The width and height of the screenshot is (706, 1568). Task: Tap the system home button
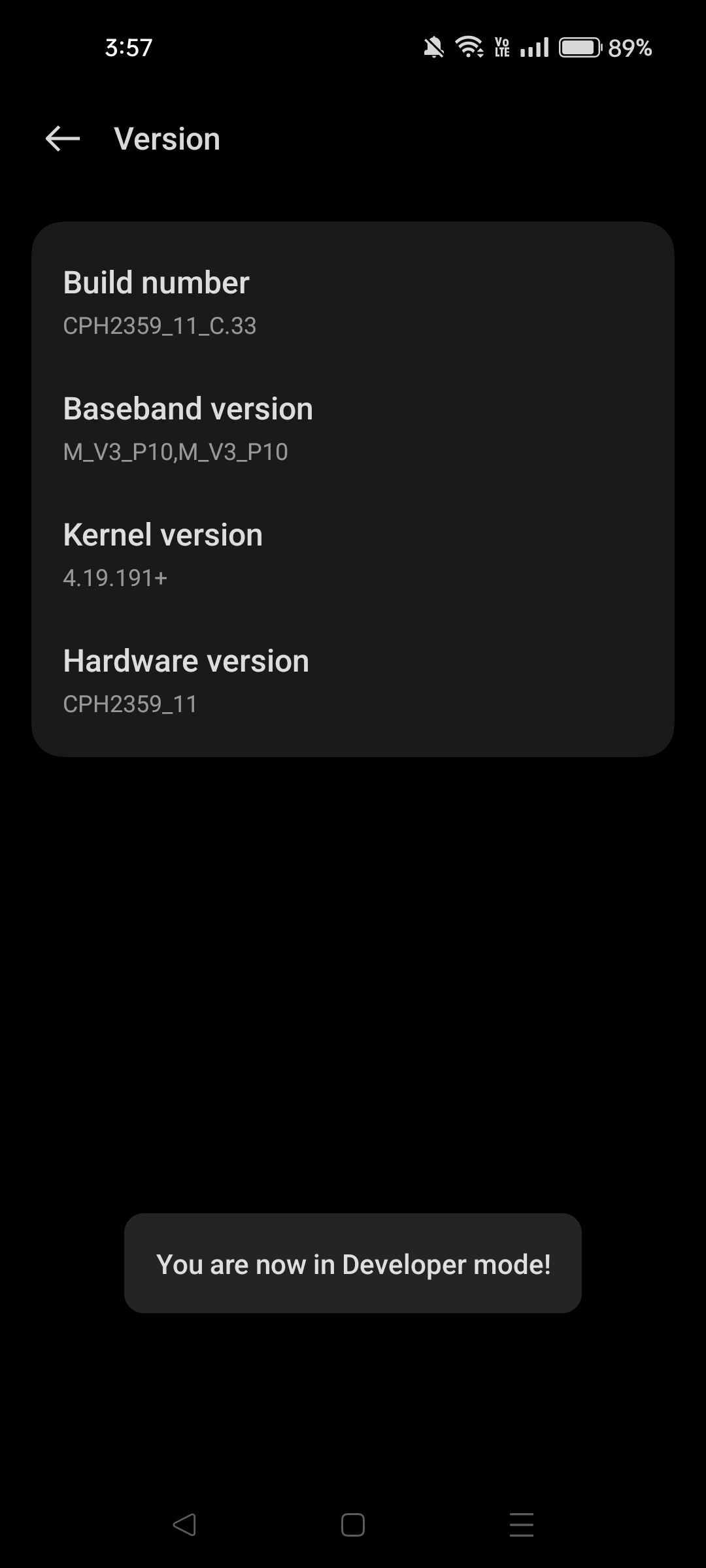pyautogui.click(x=352, y=1525)
